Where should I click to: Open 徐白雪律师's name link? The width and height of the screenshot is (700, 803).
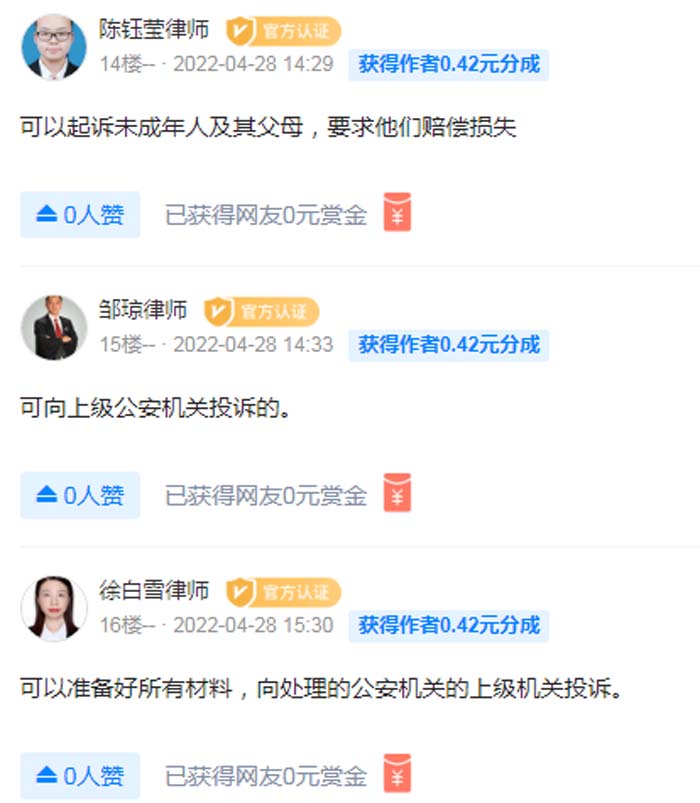coord(154,591)
